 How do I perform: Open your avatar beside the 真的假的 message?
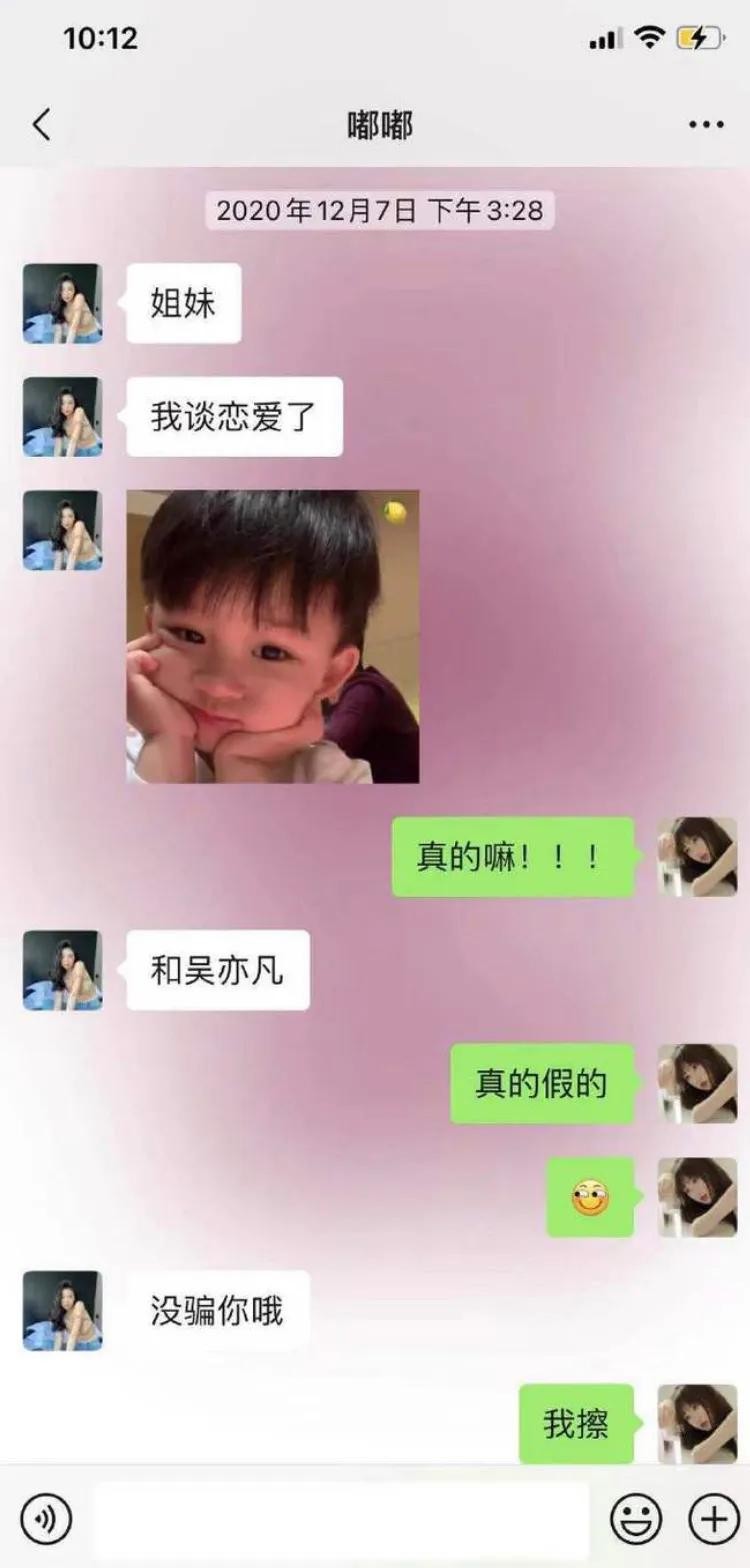tap(697, 1084)
